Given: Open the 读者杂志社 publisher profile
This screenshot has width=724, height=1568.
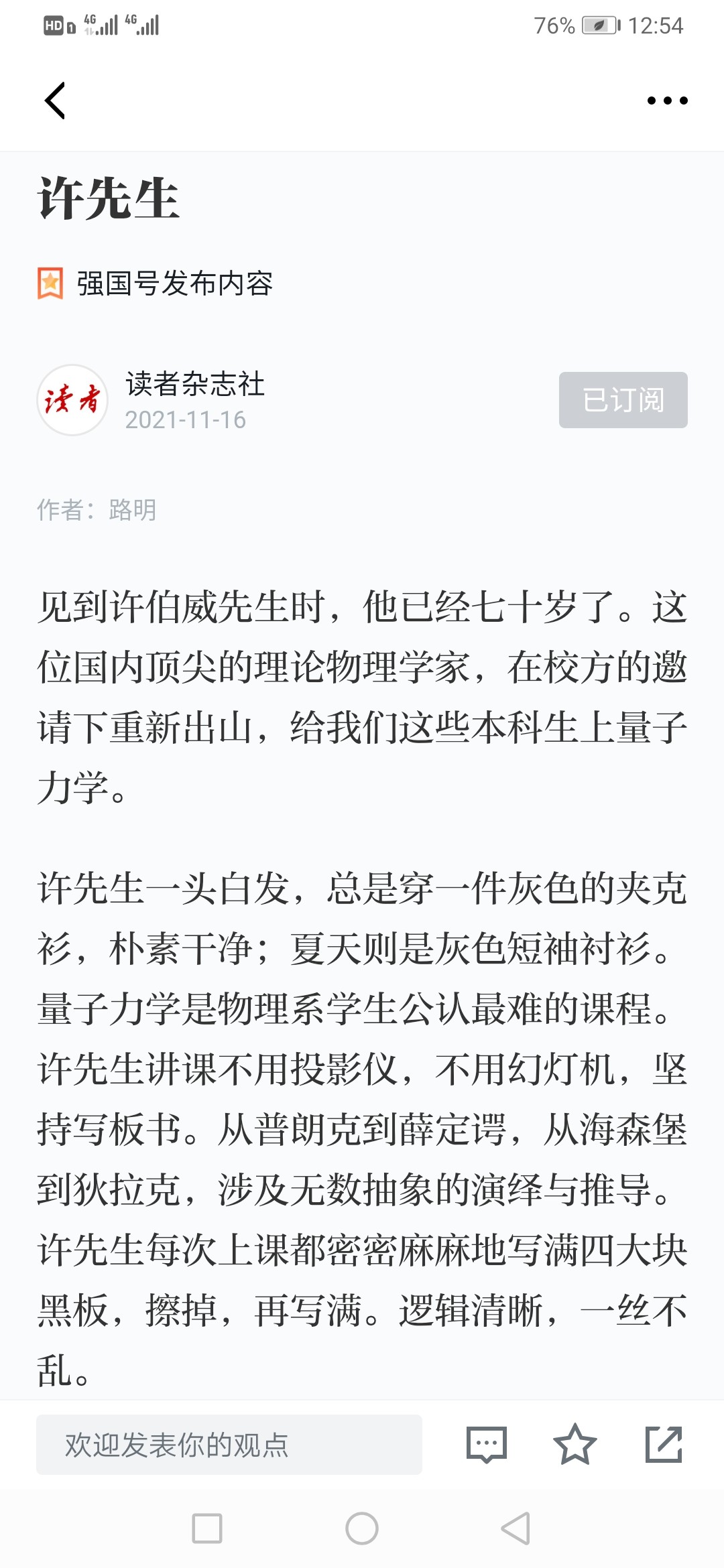Looking at the screenshot, I should (x=195, y=384).
